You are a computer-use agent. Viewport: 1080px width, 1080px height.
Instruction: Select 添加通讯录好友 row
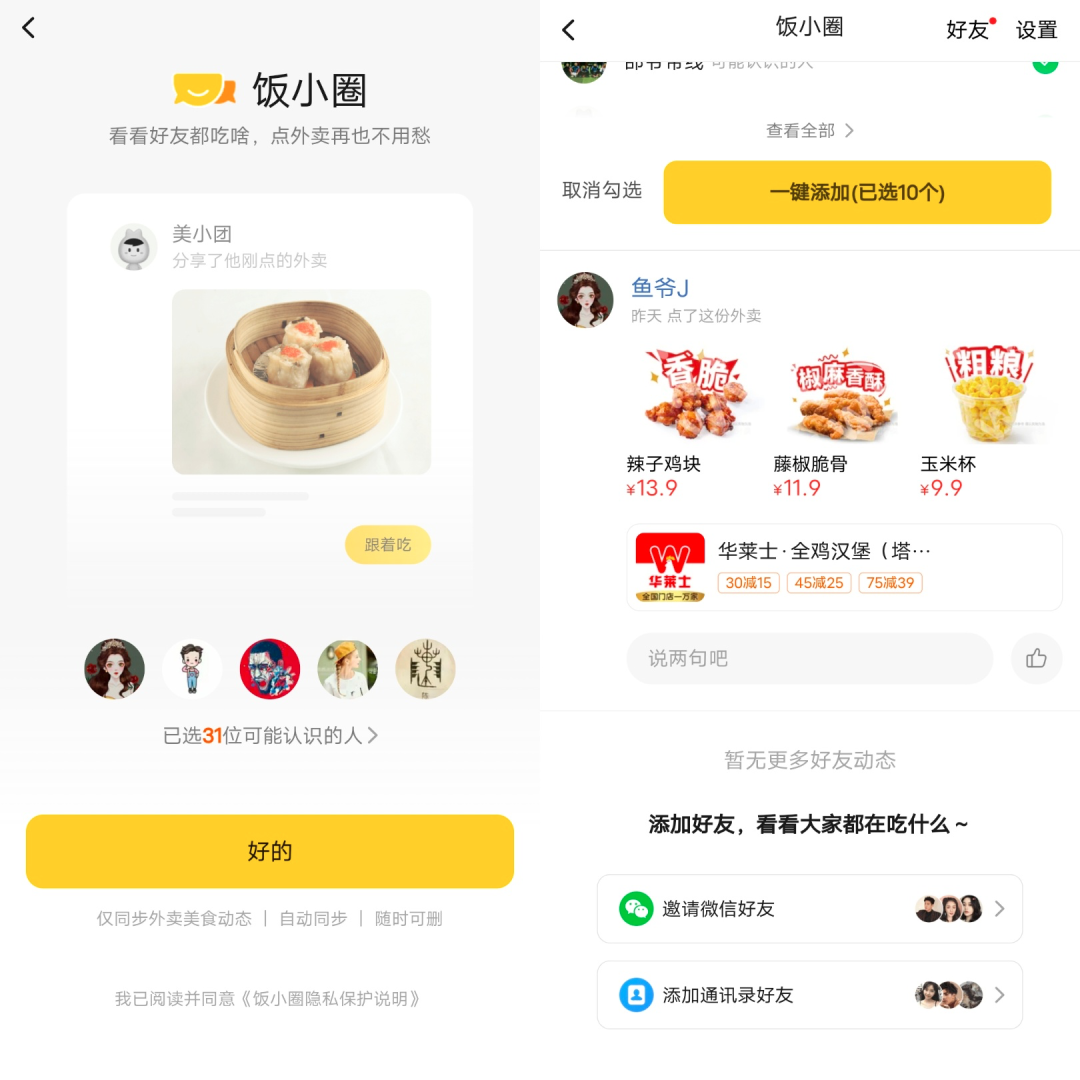809,995
